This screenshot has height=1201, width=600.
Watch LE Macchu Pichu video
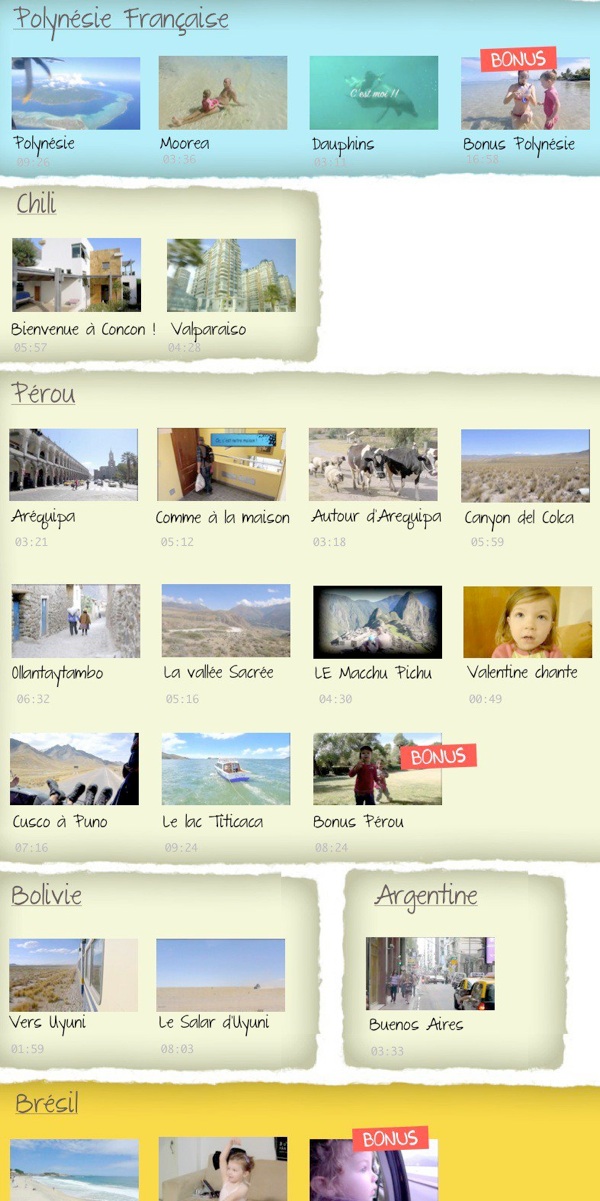pyautogui.click(x=377, y=621)
